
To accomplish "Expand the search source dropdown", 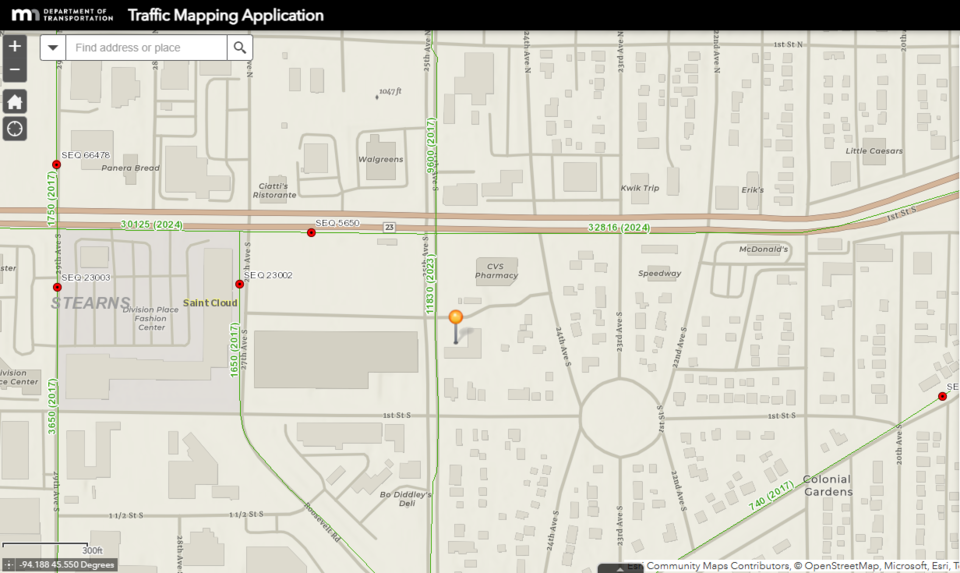I will [53, 48].
